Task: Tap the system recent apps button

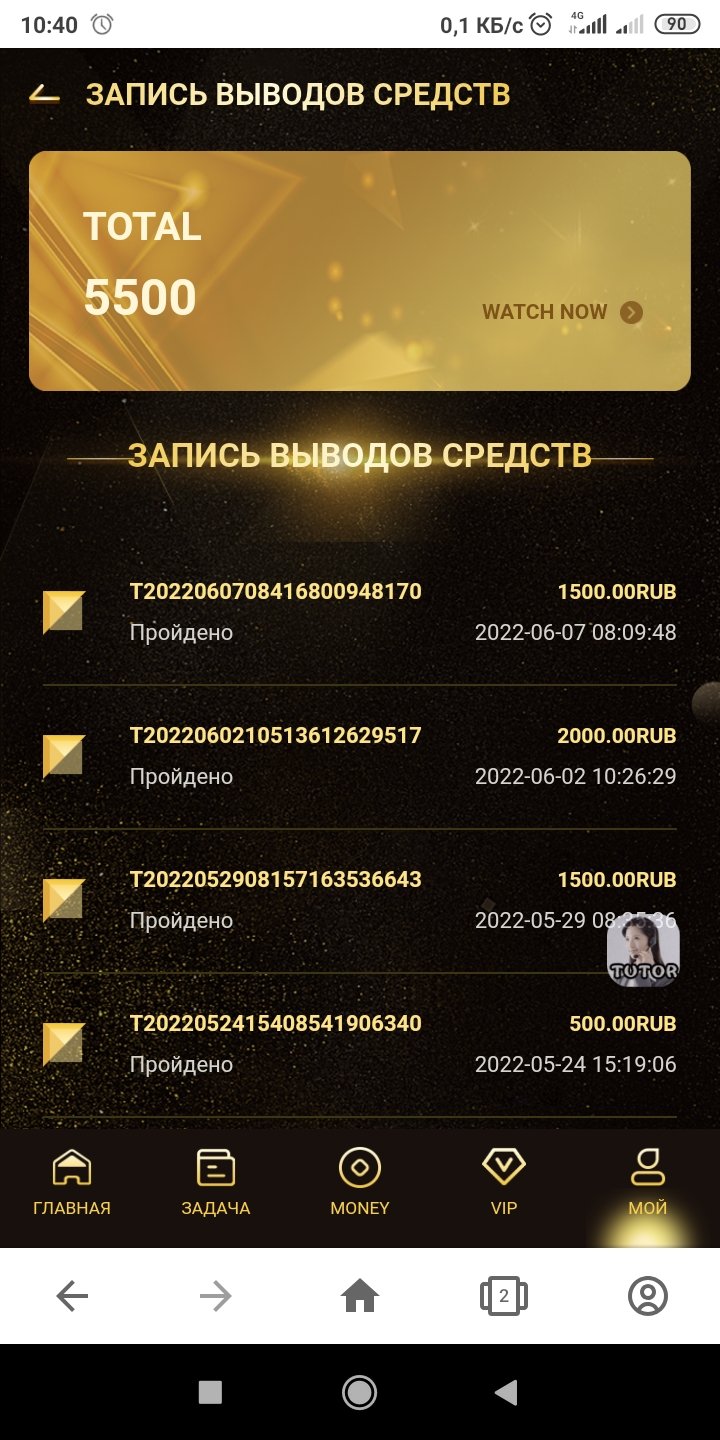Action: [x=210, y=1392]
